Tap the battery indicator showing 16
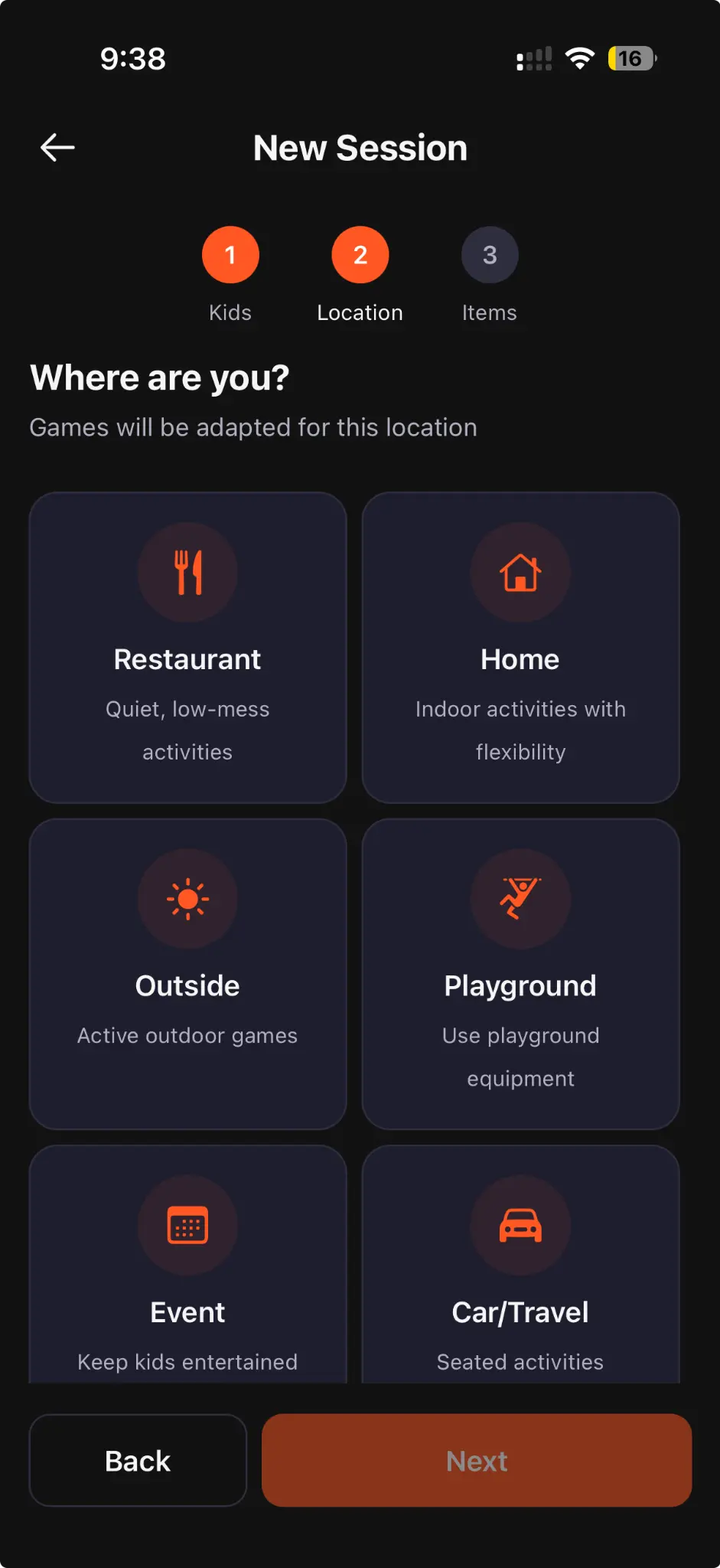The width and height of the screenshot is (720, 1568). pos(630,57)
